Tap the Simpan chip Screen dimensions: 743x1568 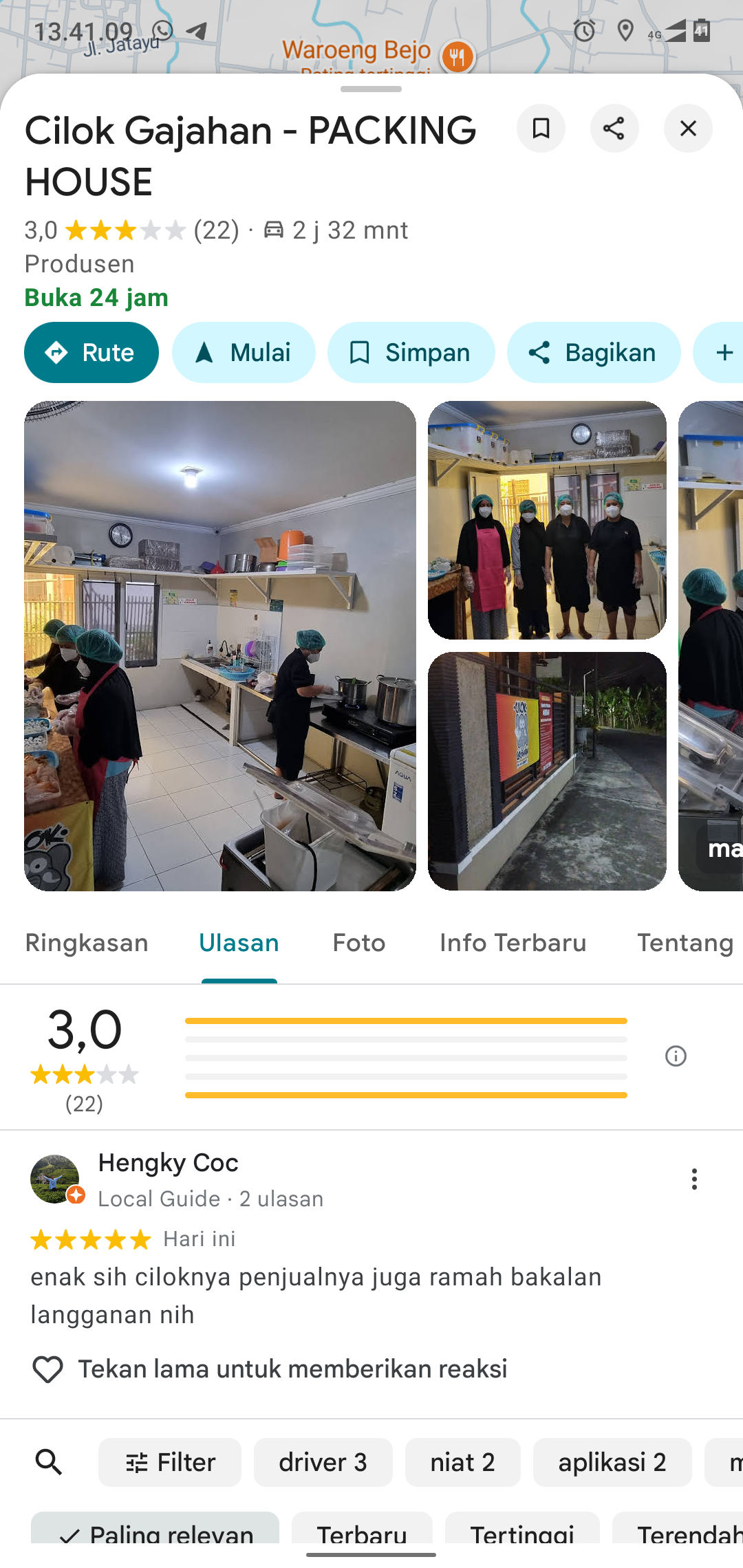[411, 353]
